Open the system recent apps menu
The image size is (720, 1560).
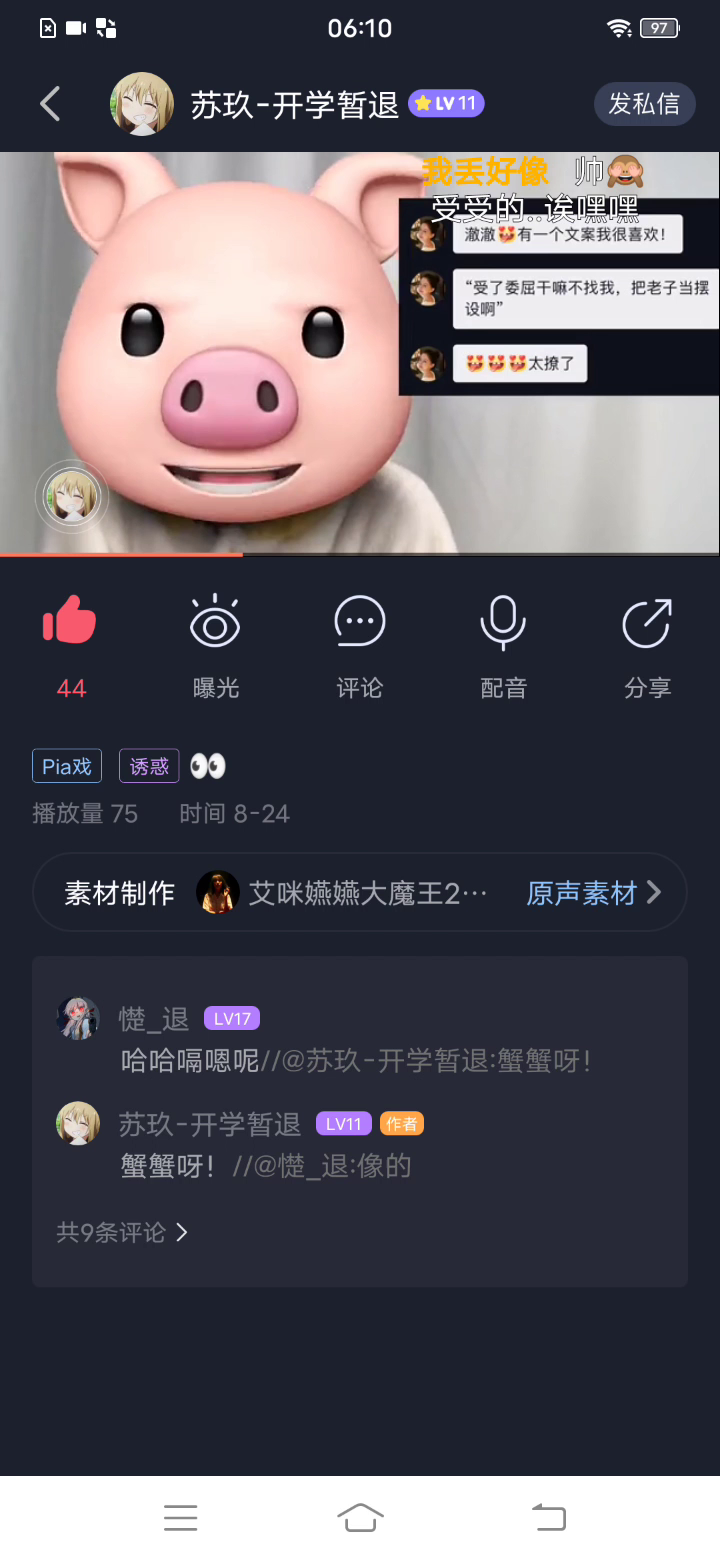(180, 1518)
